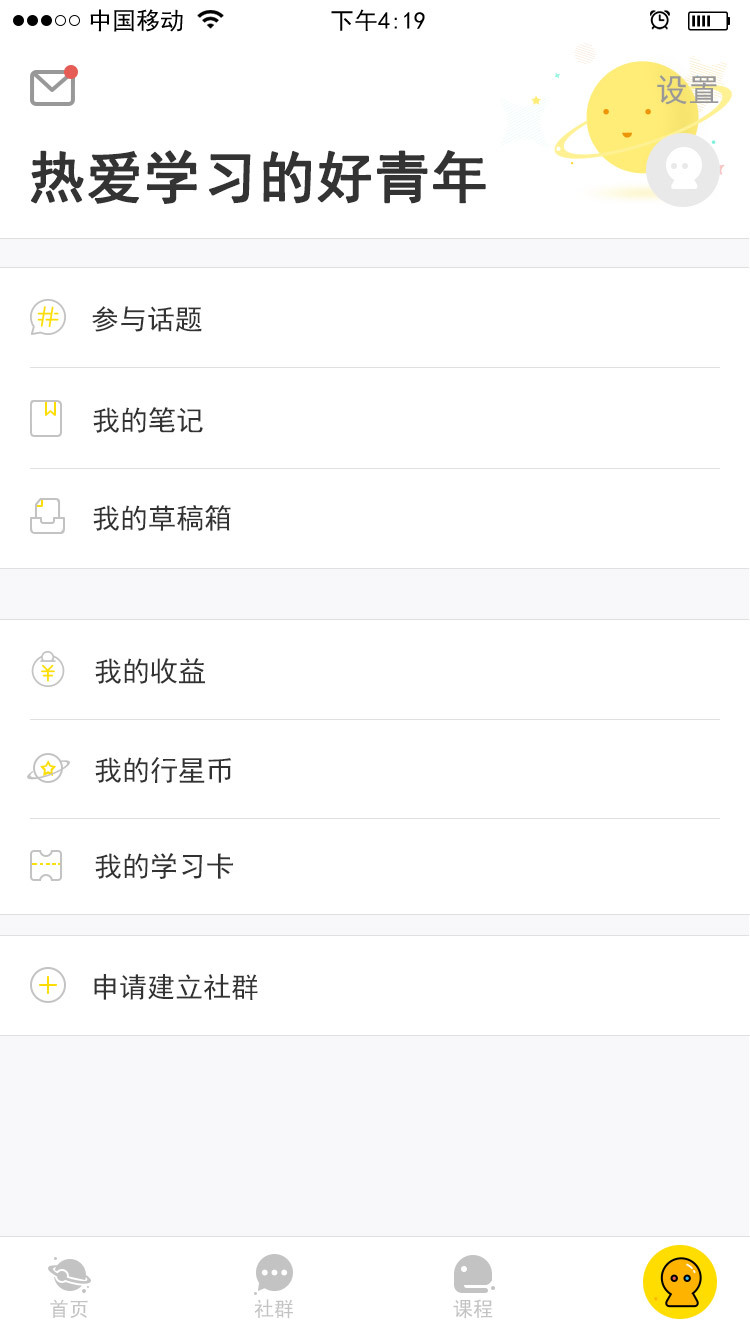The image size is (750, 1334).
Task: View 我的学习卡 study cards
Action: tap(164, 866)
